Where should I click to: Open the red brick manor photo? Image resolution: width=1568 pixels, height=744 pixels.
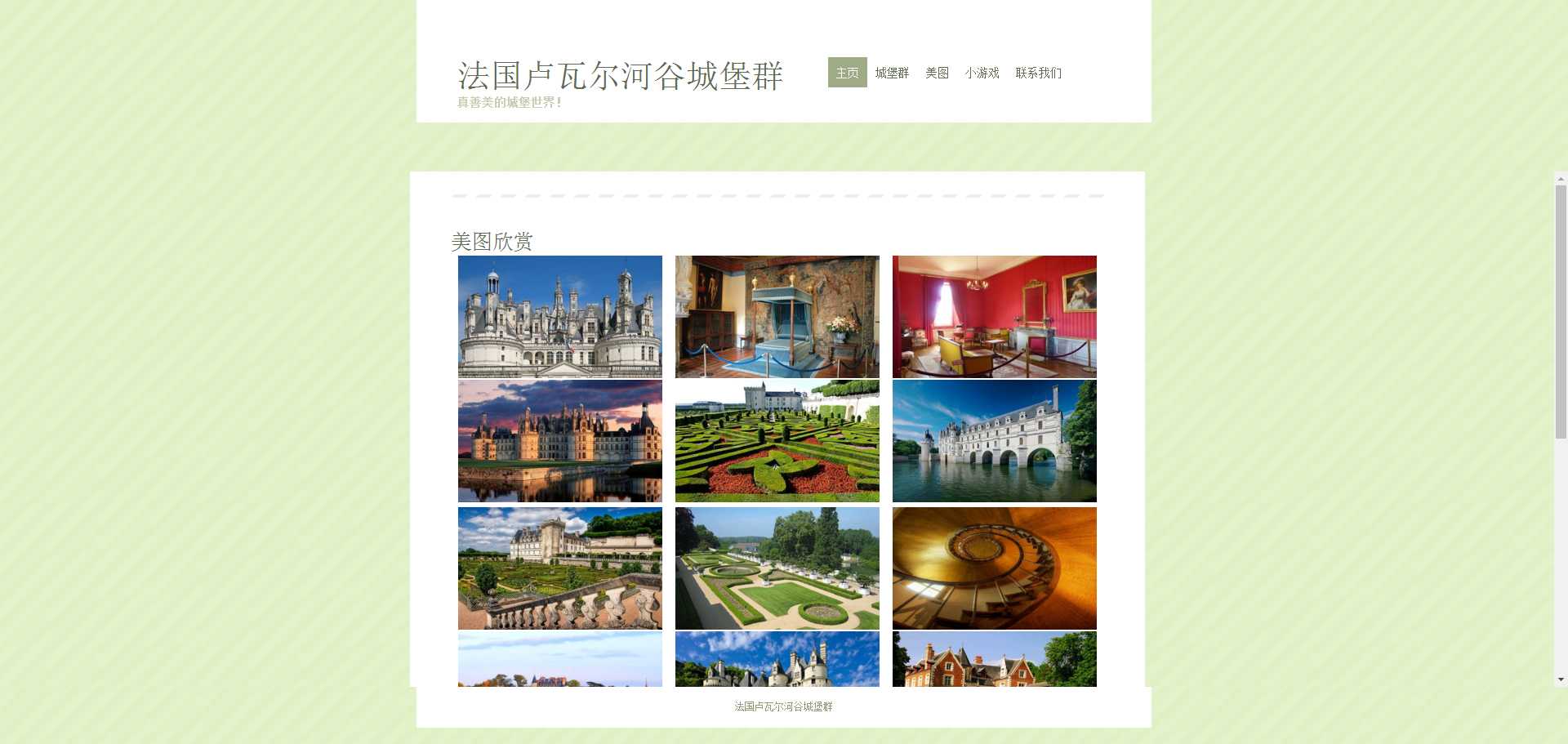coord(995,659)
